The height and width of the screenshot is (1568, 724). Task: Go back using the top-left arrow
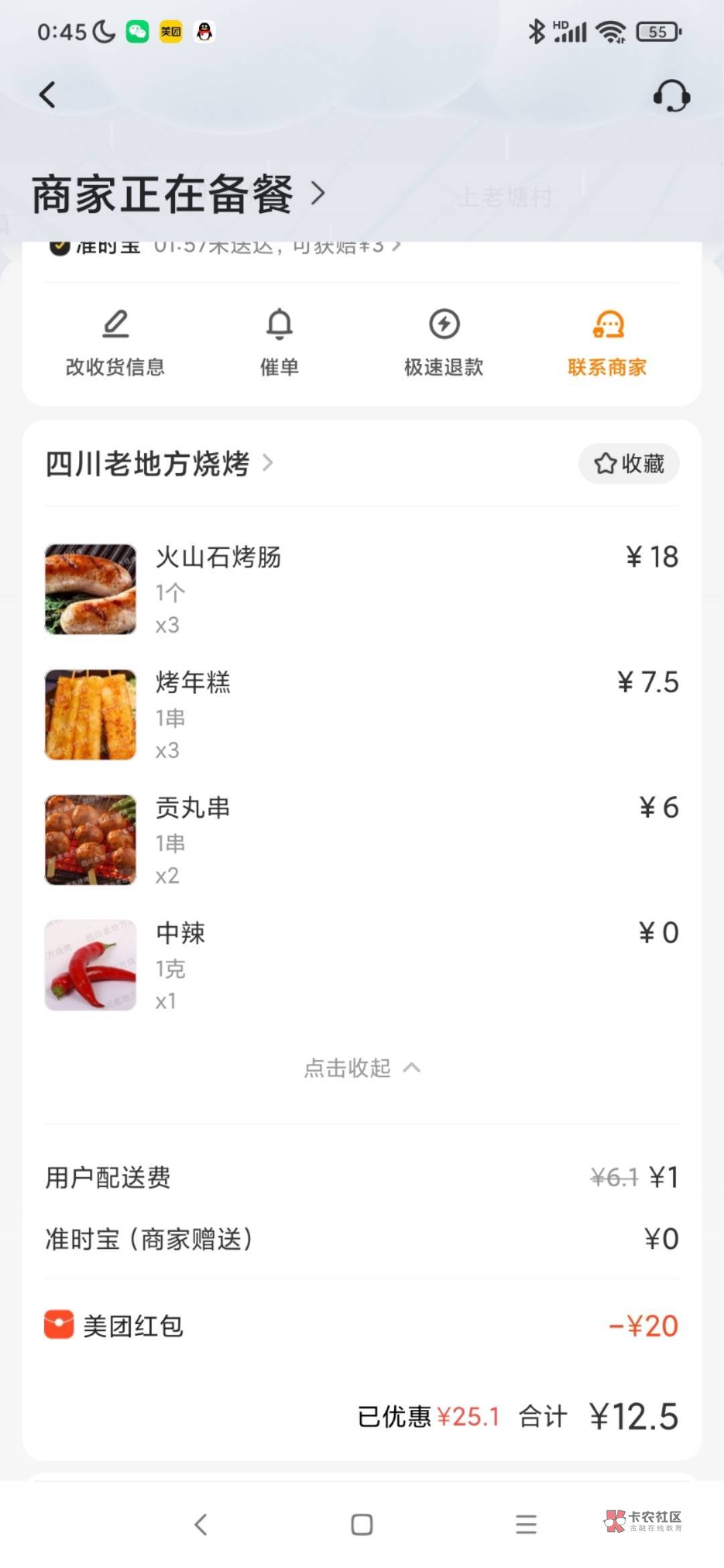tap(47, 95)
